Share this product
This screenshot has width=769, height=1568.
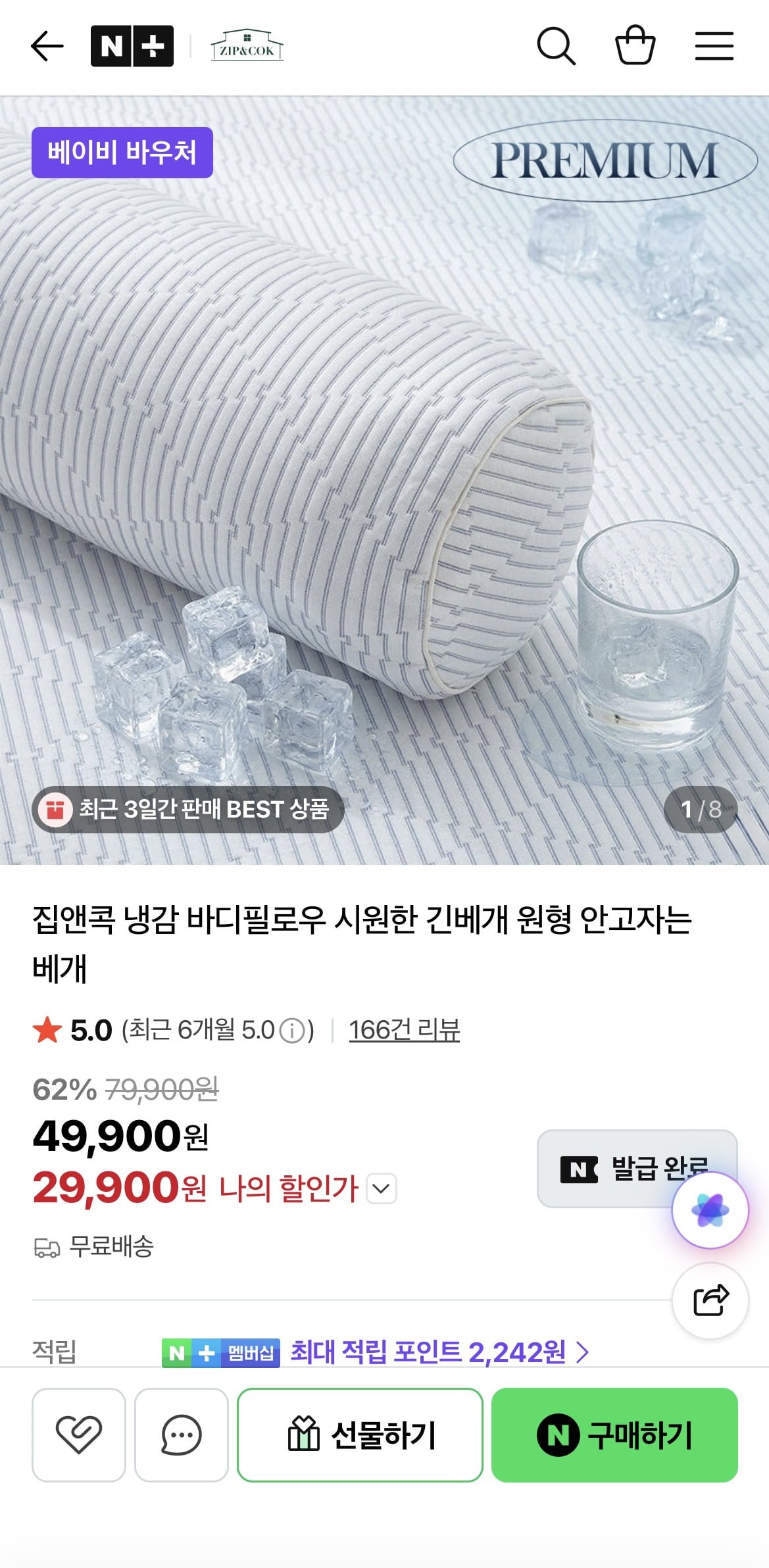click(x=710, y=1300)
